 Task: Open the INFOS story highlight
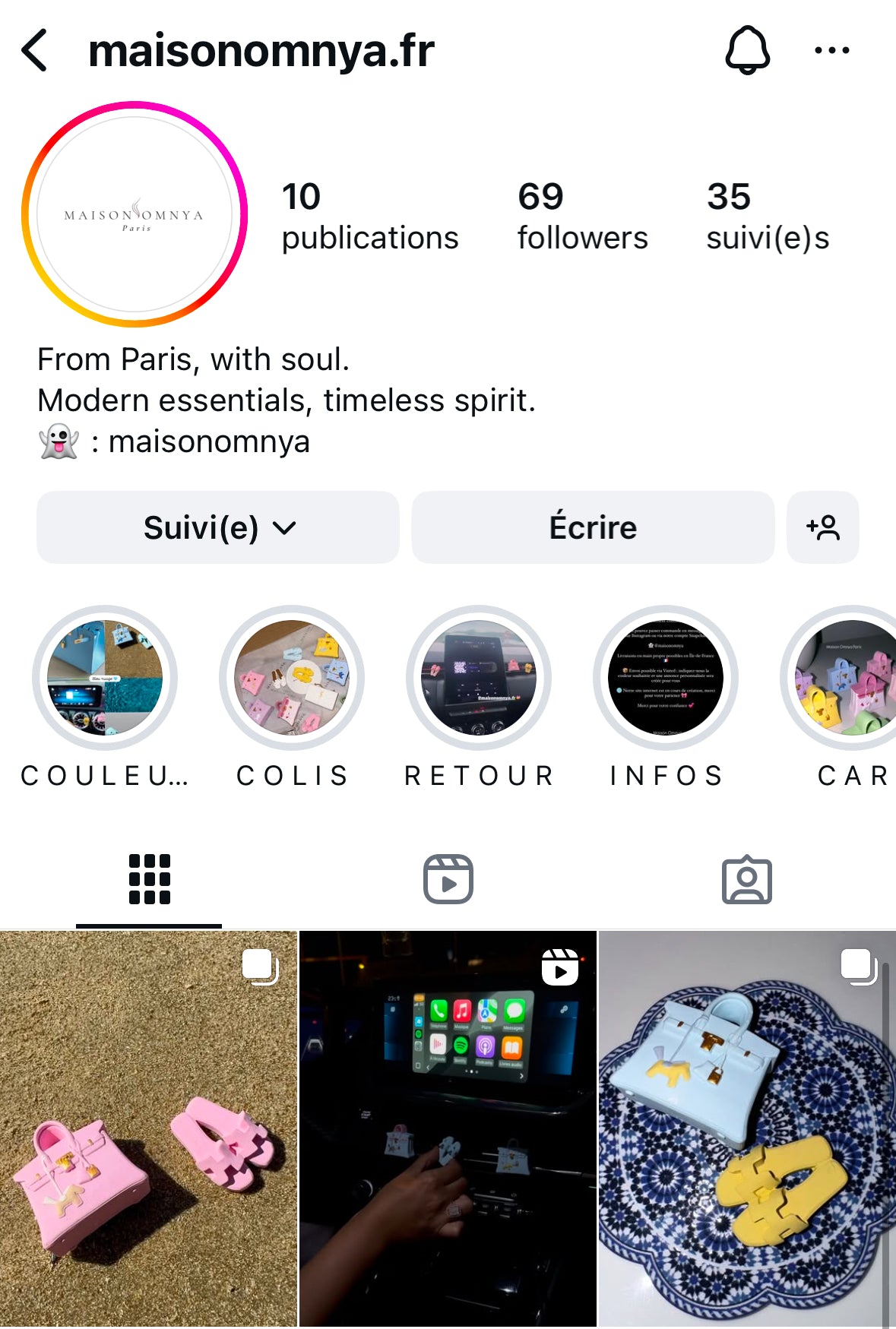point(666,678)
